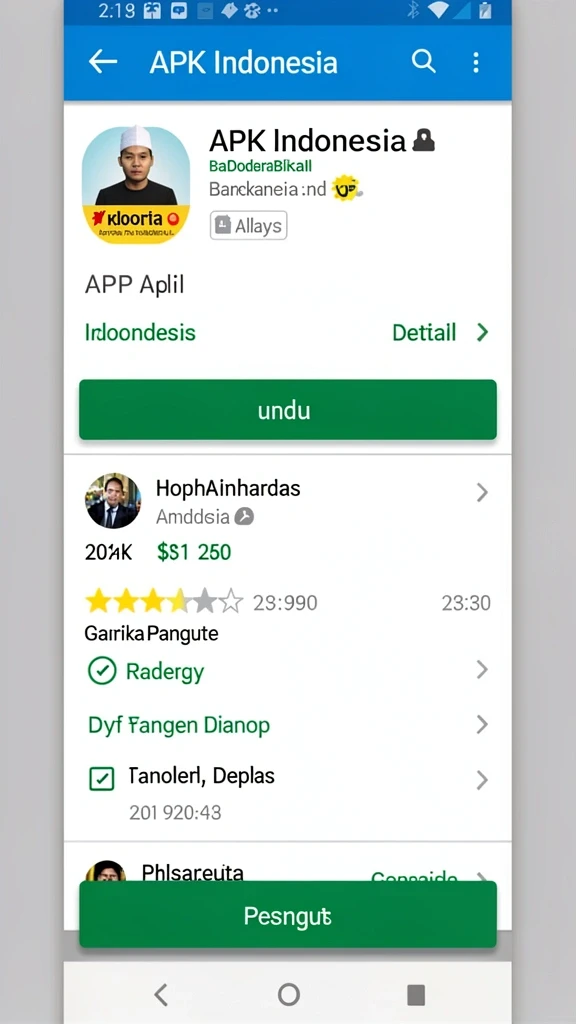Open Dyf Fangen Dianop

click(287, 725)
